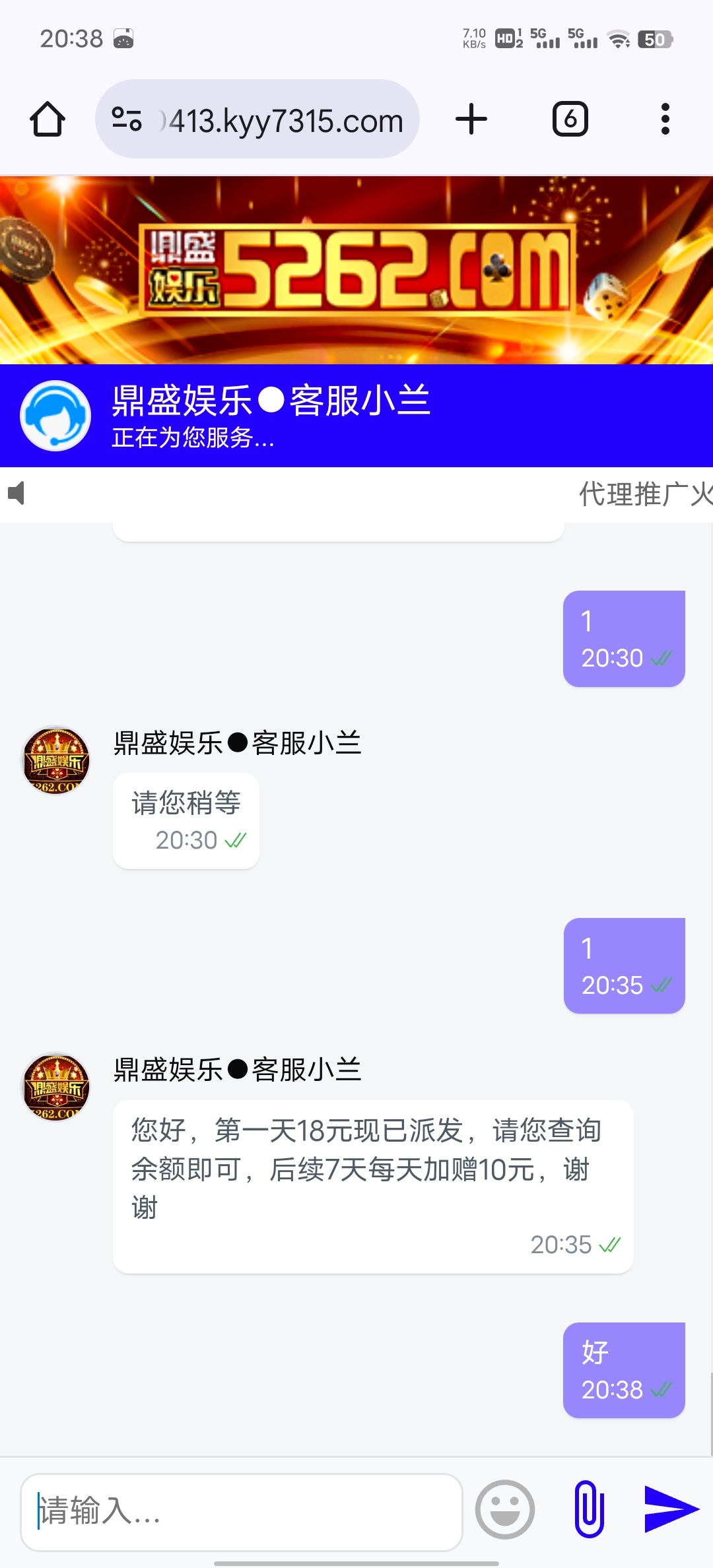
Task: Send the message with the arrow
Action: (670, 1509)
